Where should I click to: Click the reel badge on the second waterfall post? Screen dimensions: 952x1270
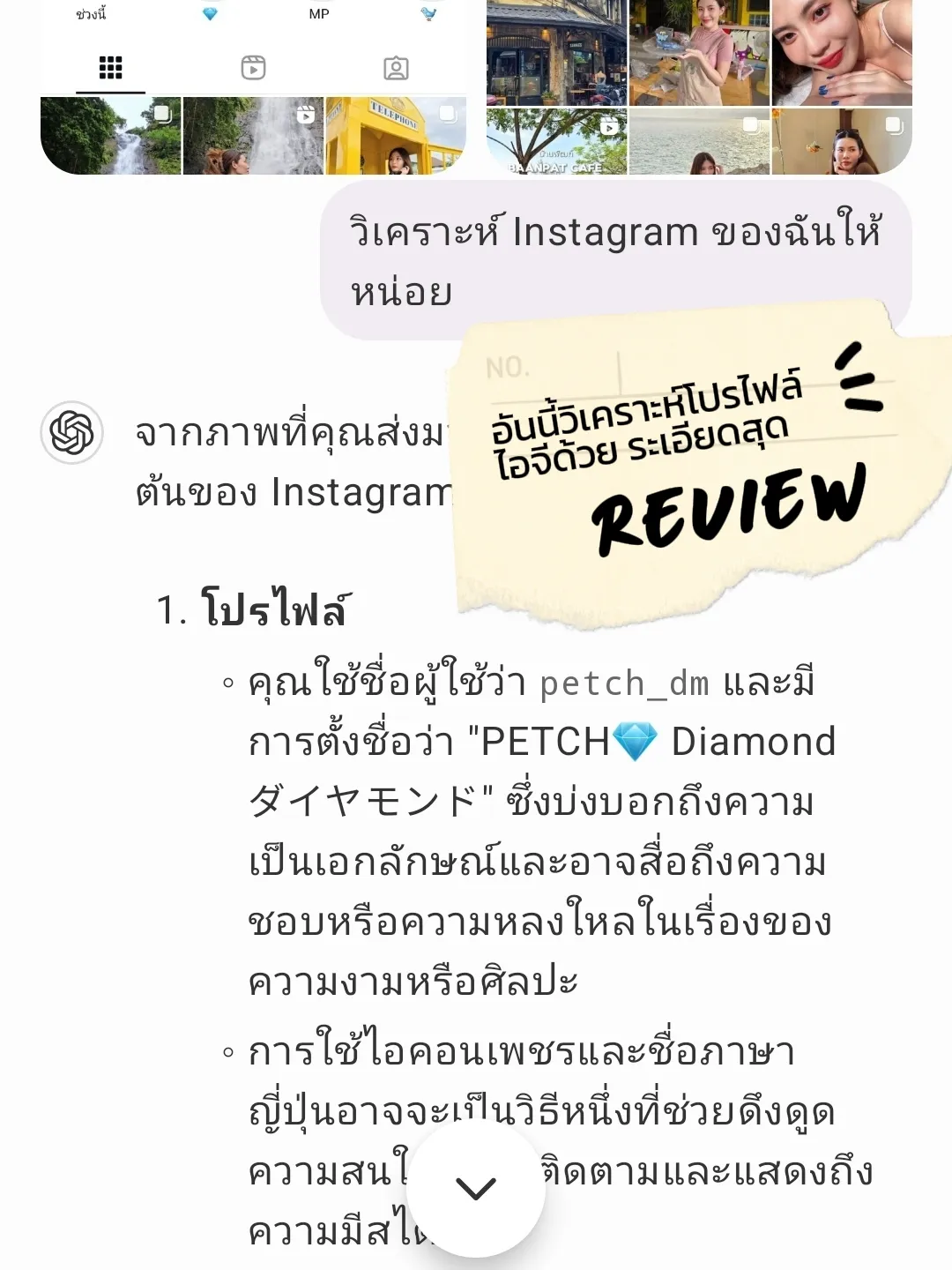(308, 116)
